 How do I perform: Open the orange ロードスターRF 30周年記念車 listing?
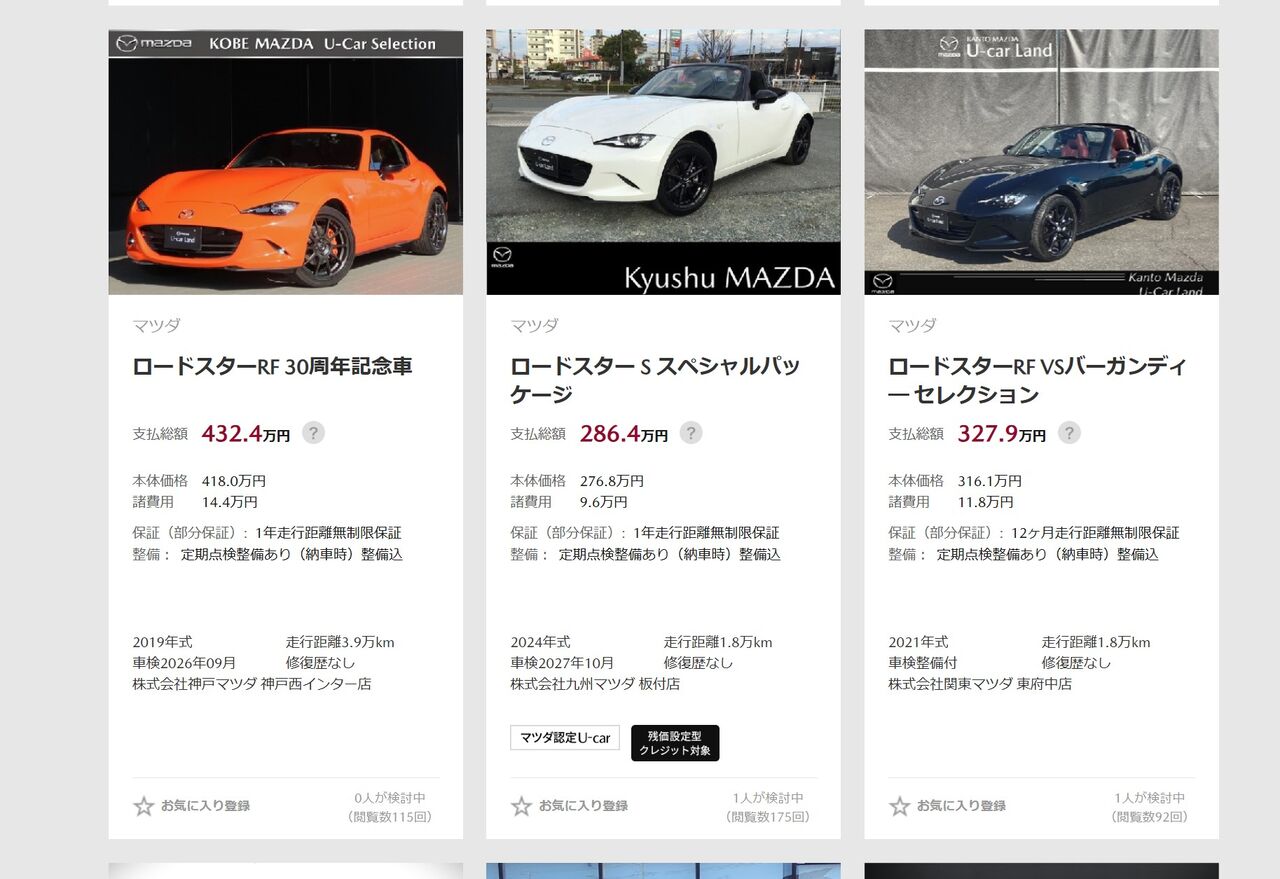tap(272, 366)
